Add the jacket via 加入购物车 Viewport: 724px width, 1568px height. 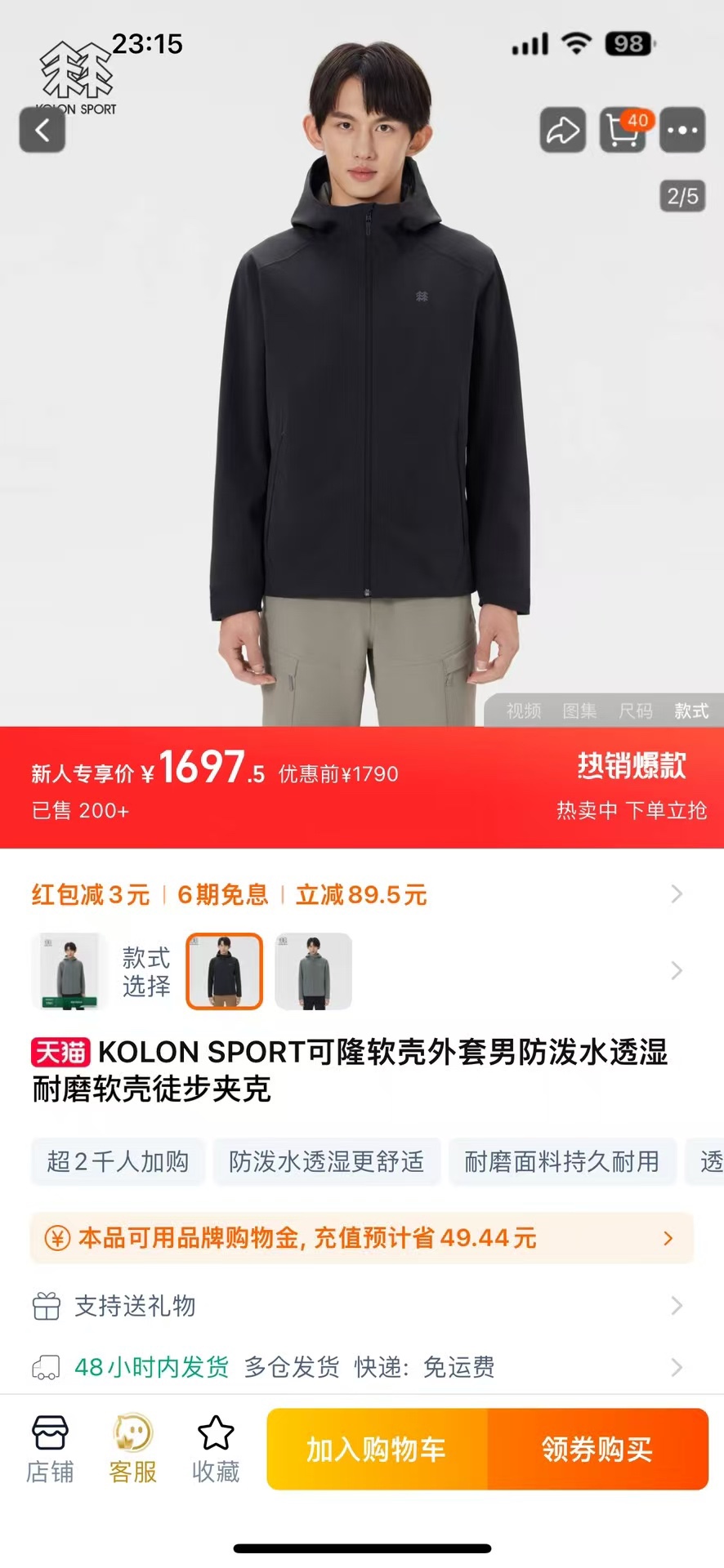pyautogui.click(x=377, y=1450)
